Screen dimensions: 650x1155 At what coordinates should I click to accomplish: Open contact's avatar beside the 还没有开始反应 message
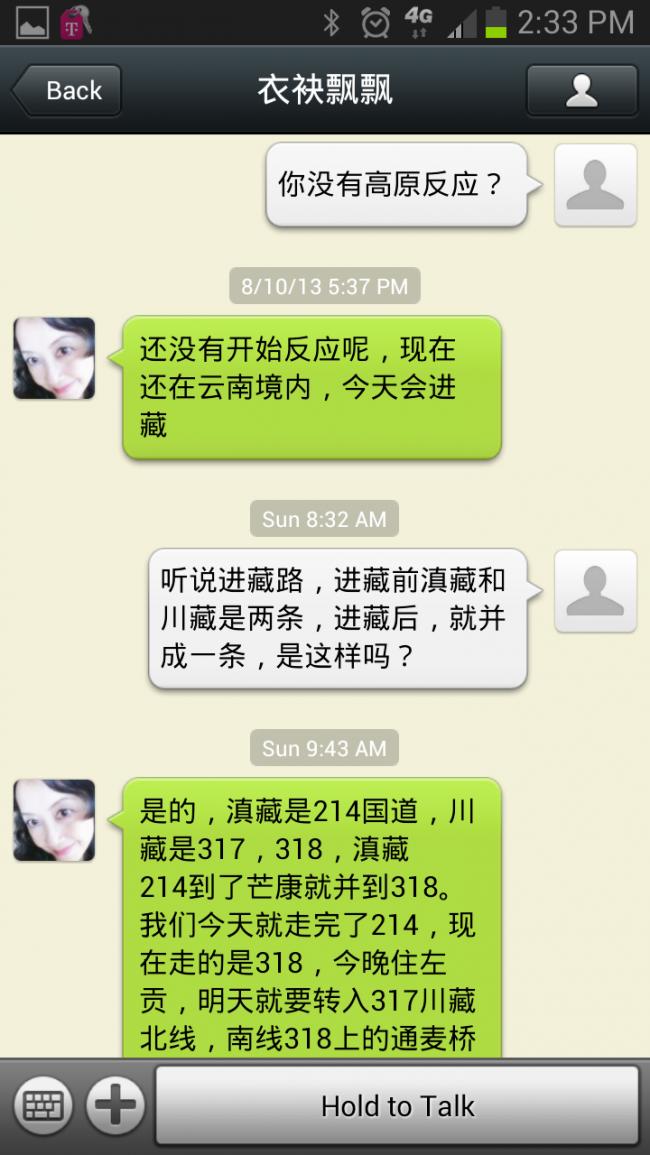click(x=54, y=358)
